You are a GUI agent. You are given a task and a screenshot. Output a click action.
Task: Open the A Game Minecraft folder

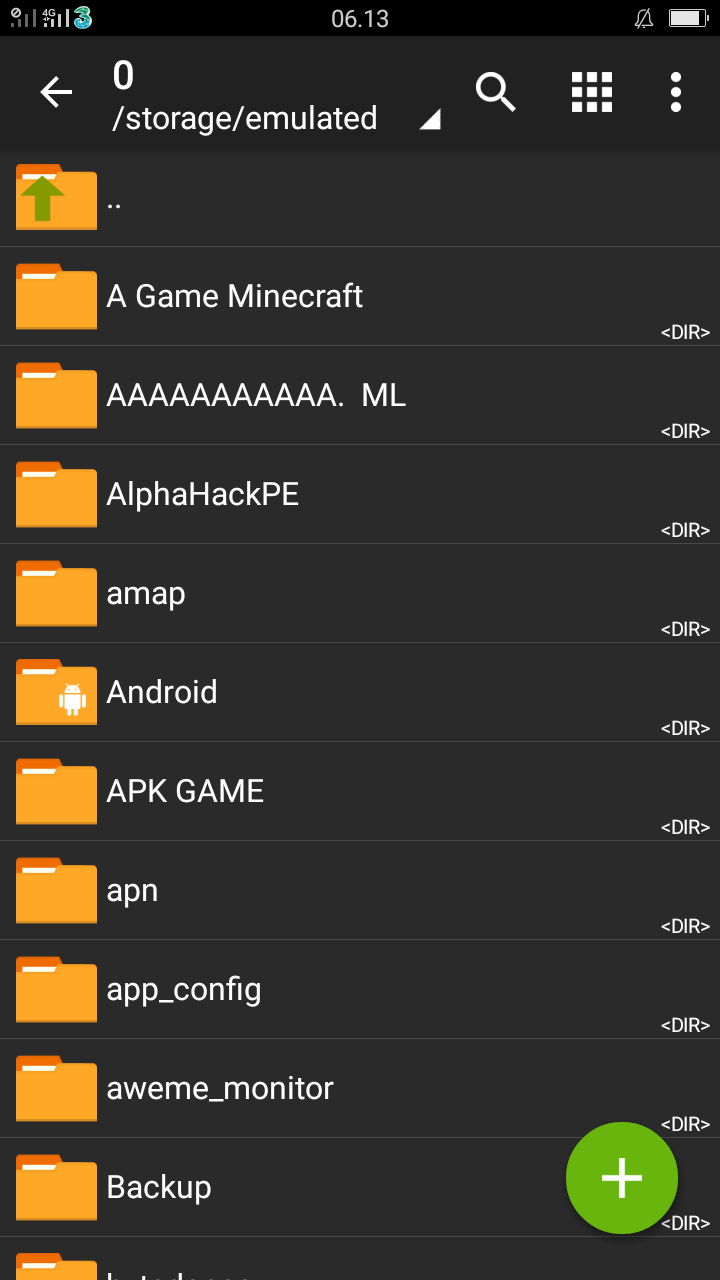(x=360, y=296)
